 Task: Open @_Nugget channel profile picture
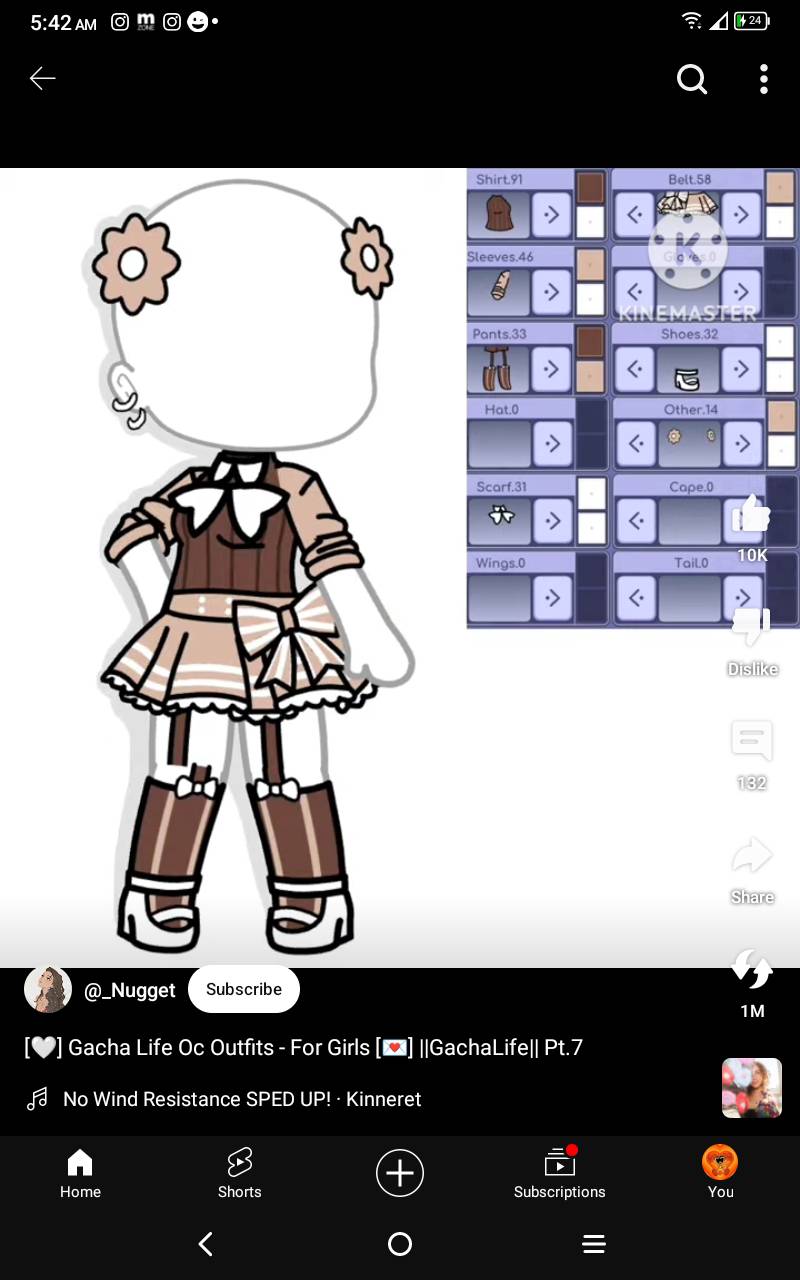[x=48, y=989]
